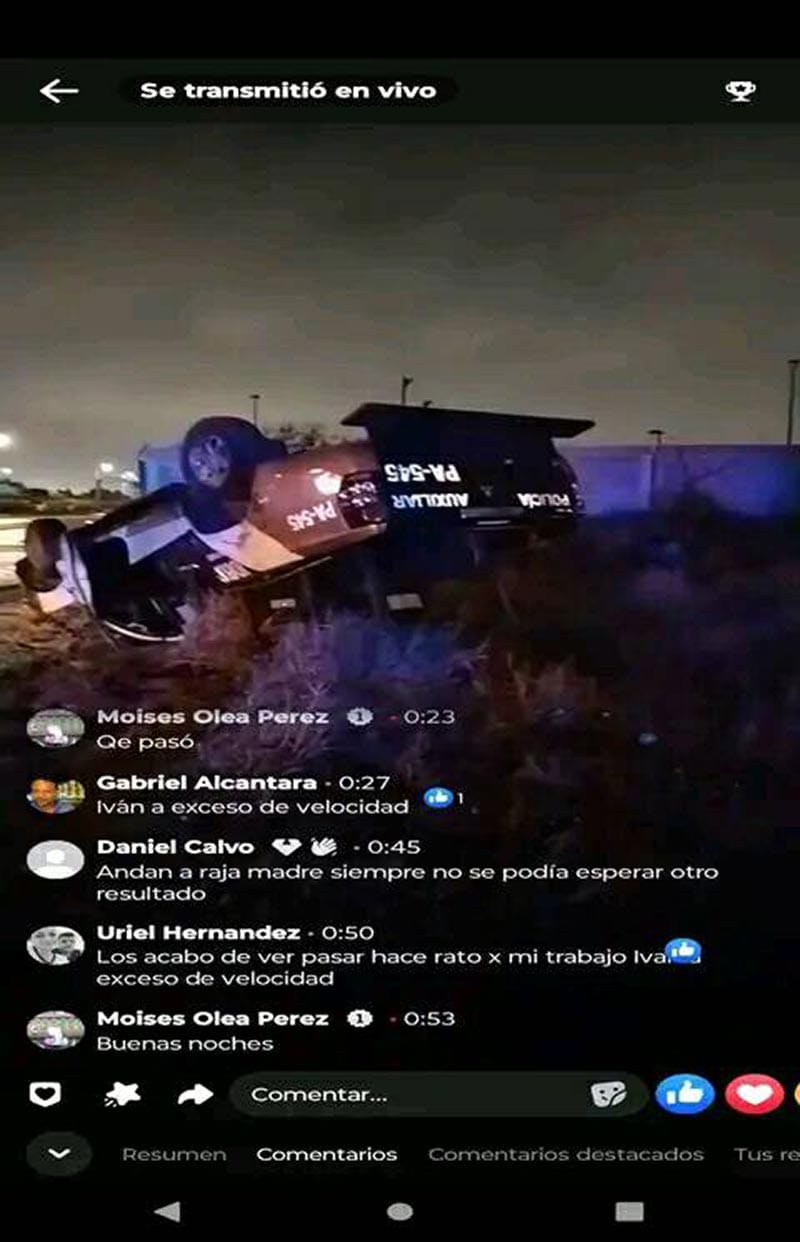Screen dimensions: 800x1242
Task: Open the sticker picker in the comment box
Action: [608, 1094]
